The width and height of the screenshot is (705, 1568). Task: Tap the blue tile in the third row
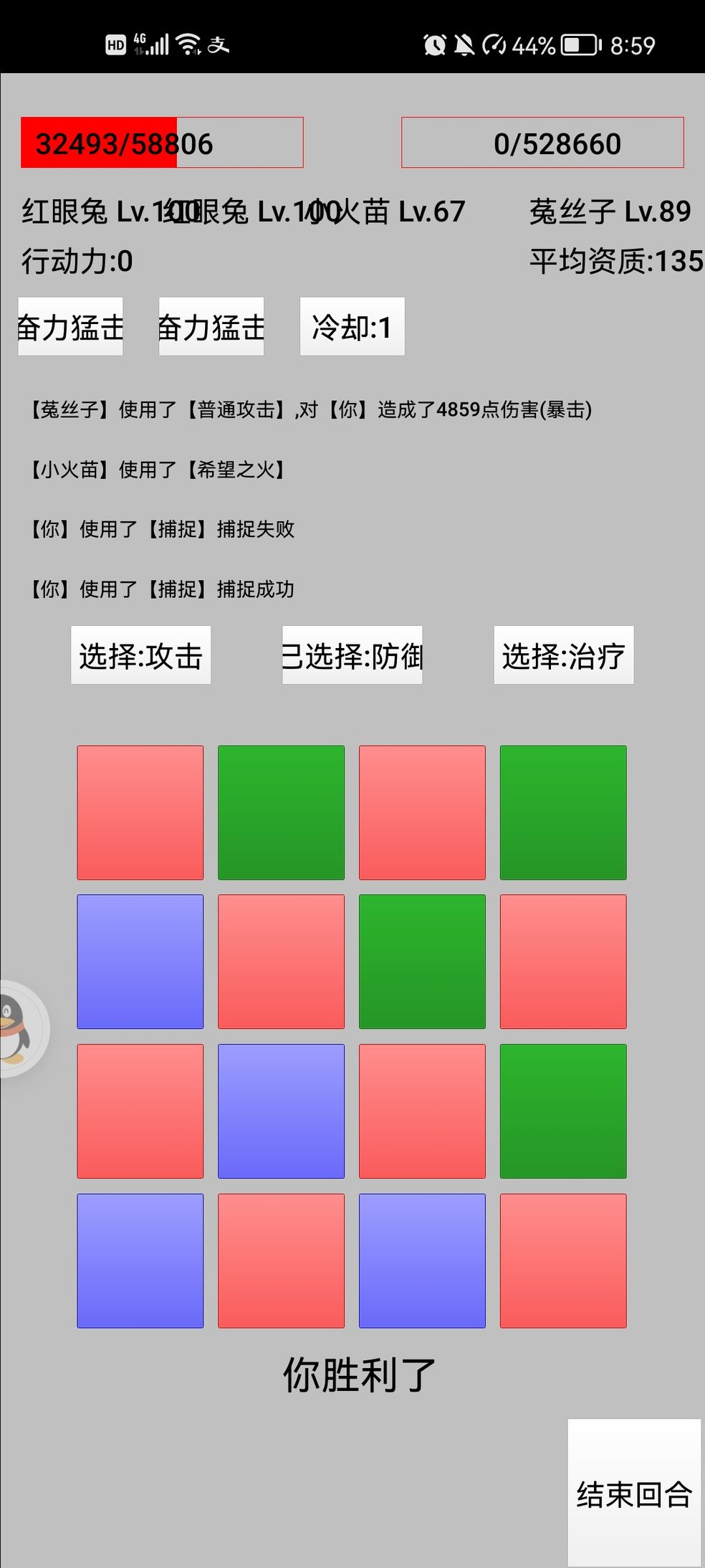point(280,1109)
